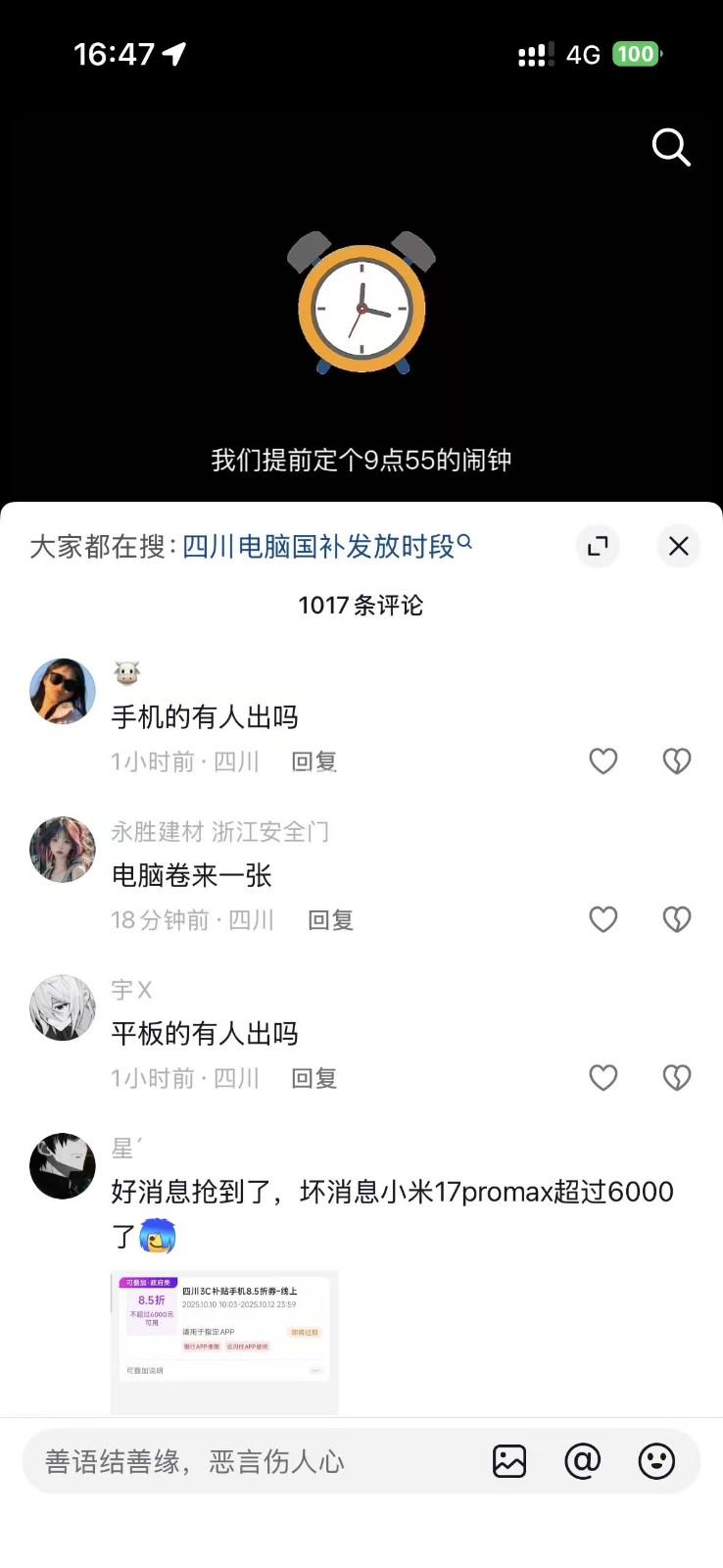Open 永胜建材 浙江安全门's profile avatar
This screenshot has width=723, height=1568.
click(x=63, y=850)
